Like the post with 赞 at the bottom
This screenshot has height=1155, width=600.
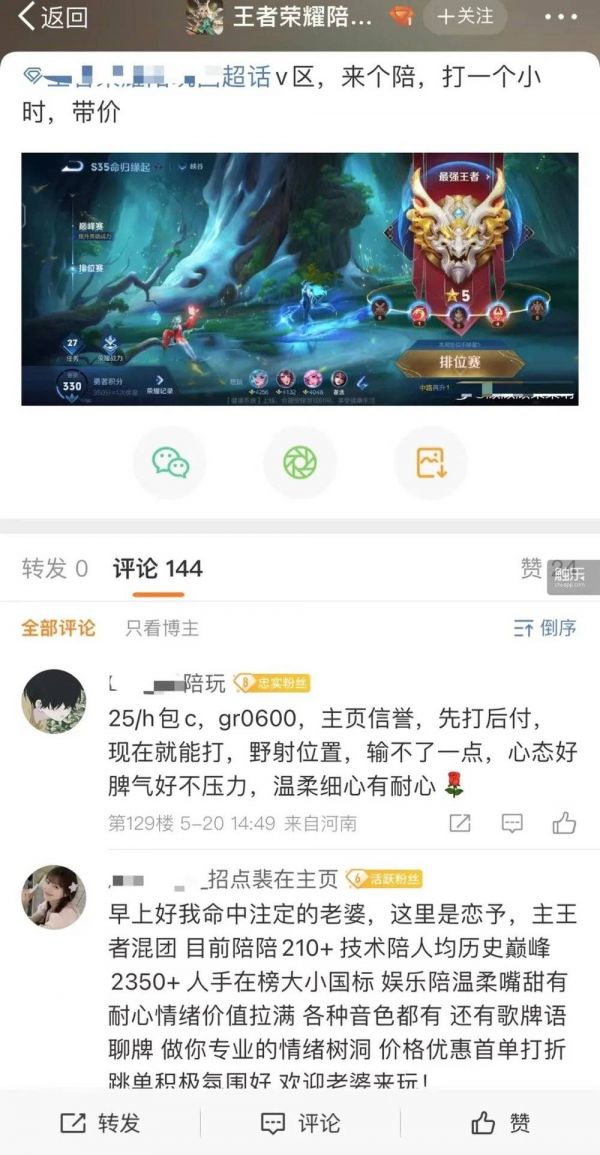500,1123
